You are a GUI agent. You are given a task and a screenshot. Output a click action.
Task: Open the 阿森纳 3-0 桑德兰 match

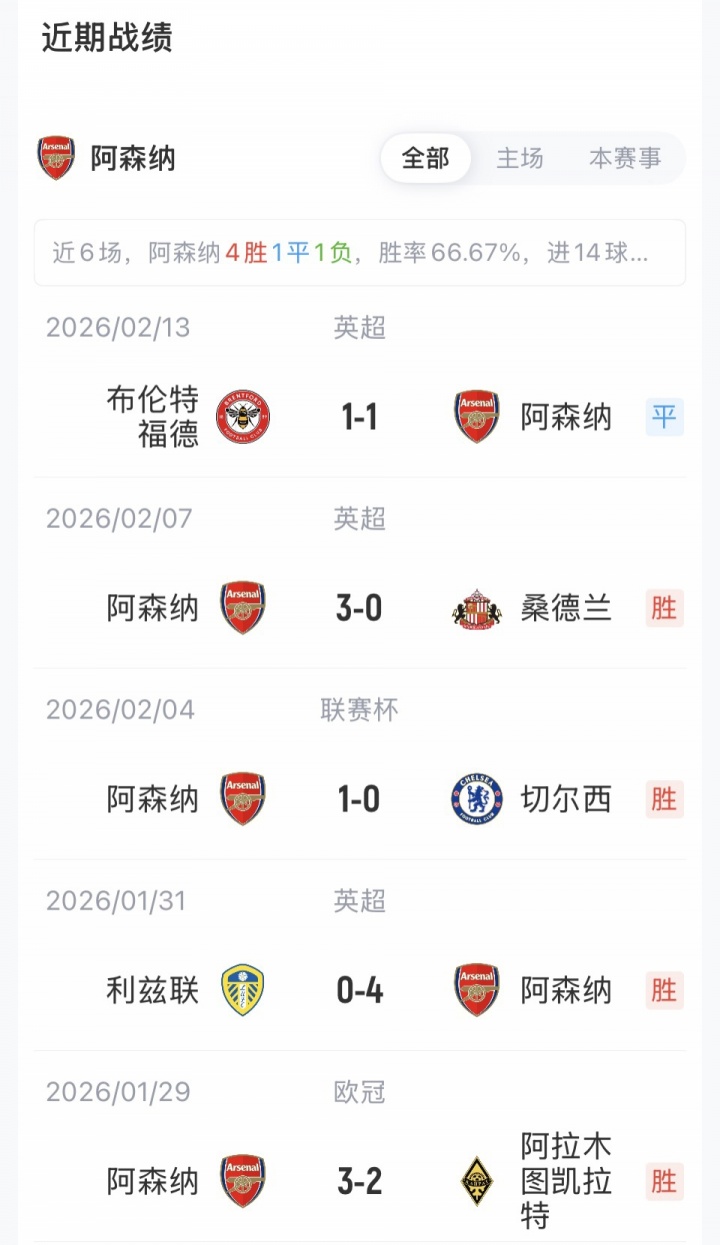[x=360, y=608]
